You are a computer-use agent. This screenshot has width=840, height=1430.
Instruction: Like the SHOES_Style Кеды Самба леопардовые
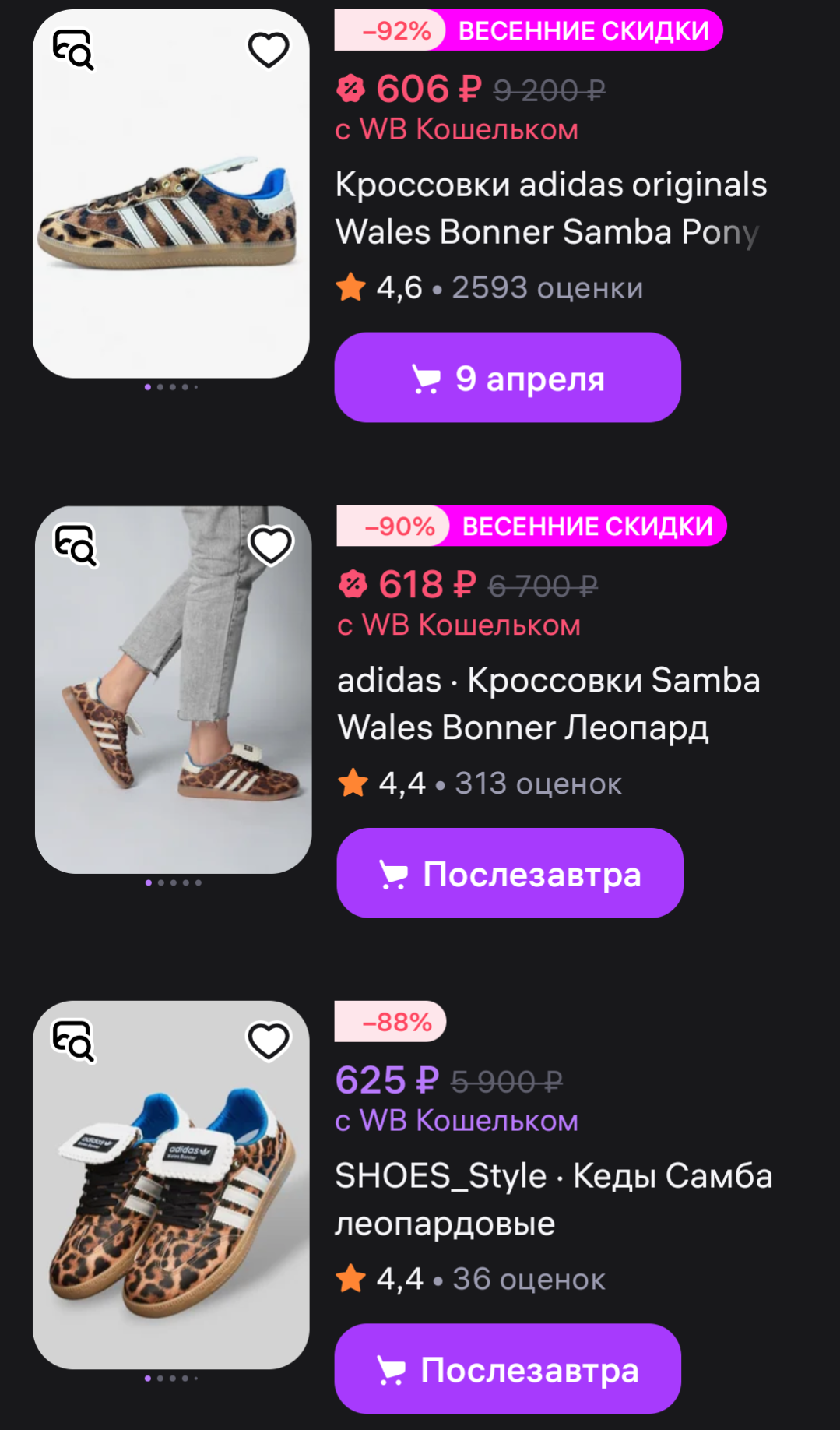269,1041
